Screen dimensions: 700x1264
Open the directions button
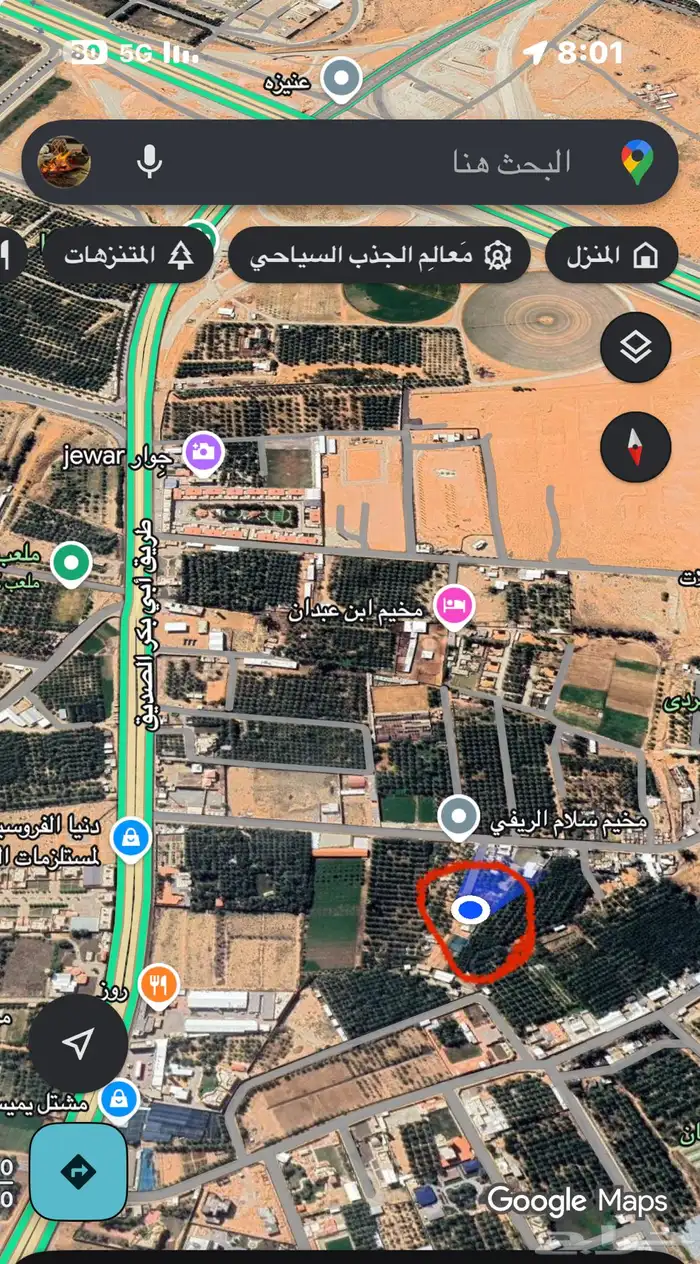pyautogui.click(x=78, y=1171)
